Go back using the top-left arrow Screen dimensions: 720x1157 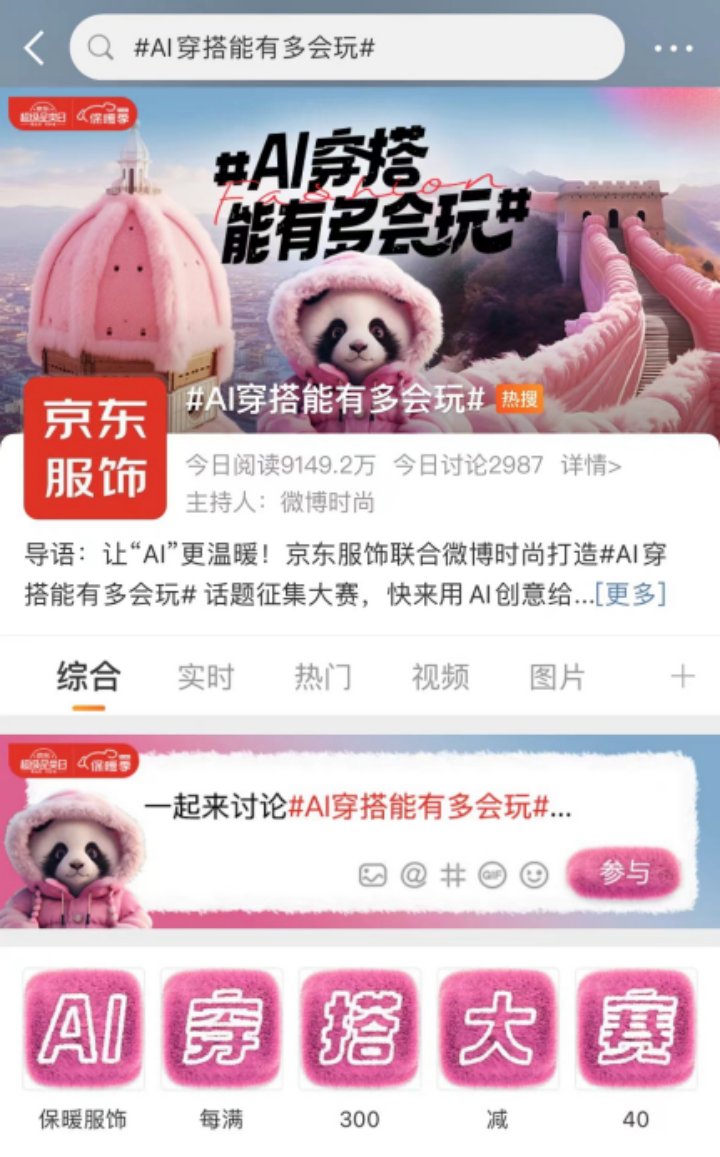pos(35,48)
